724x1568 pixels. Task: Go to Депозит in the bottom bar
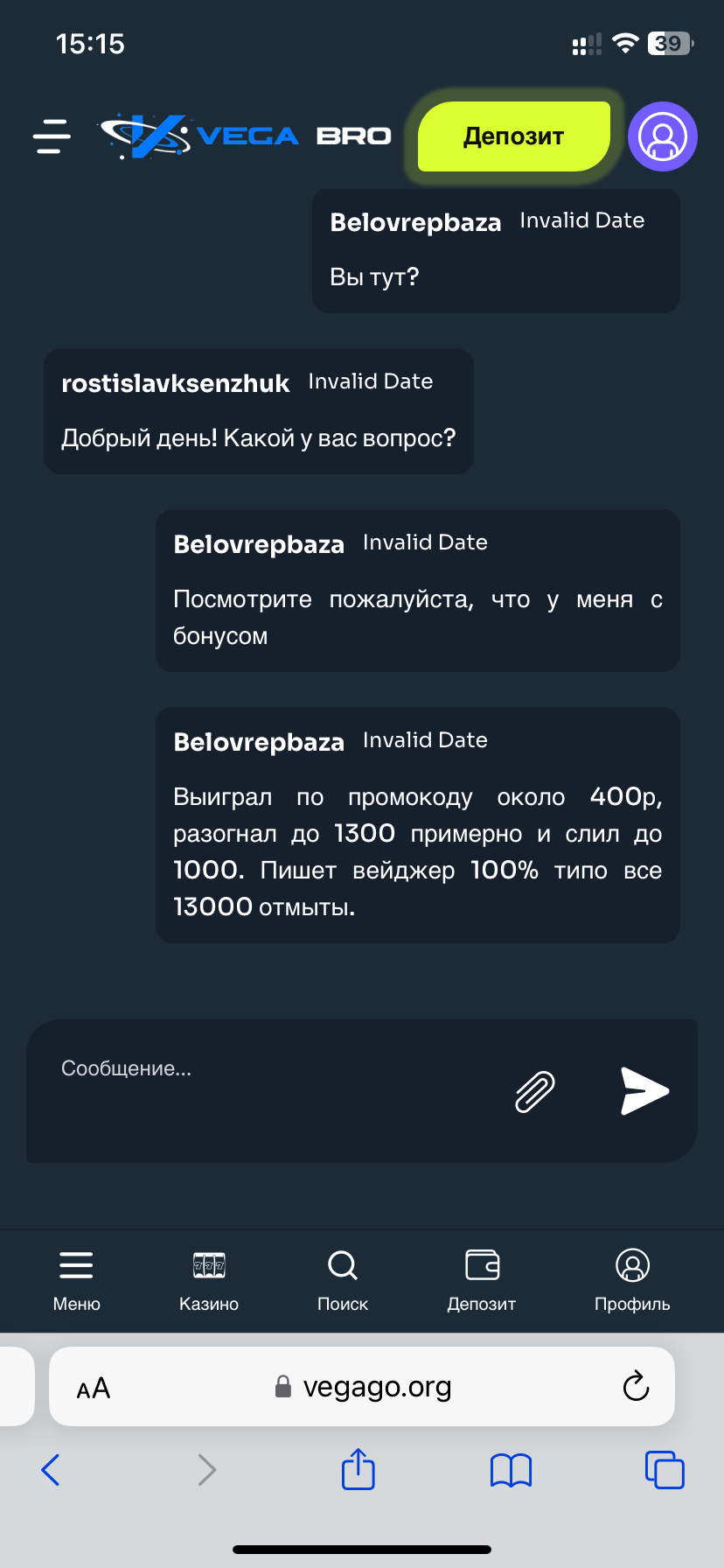coord(482,1281)
